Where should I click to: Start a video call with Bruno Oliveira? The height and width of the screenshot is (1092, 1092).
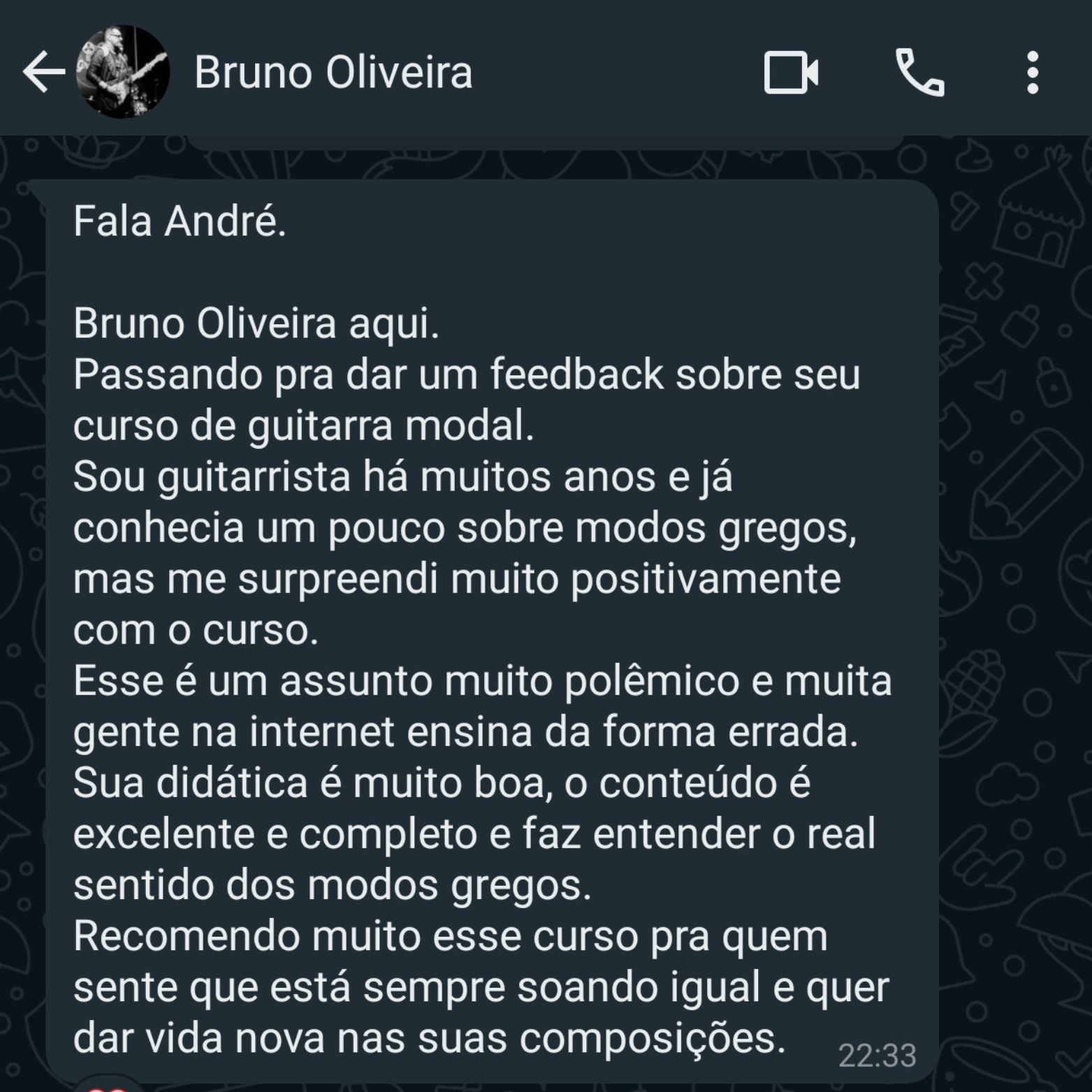click(x=791, y=72)
